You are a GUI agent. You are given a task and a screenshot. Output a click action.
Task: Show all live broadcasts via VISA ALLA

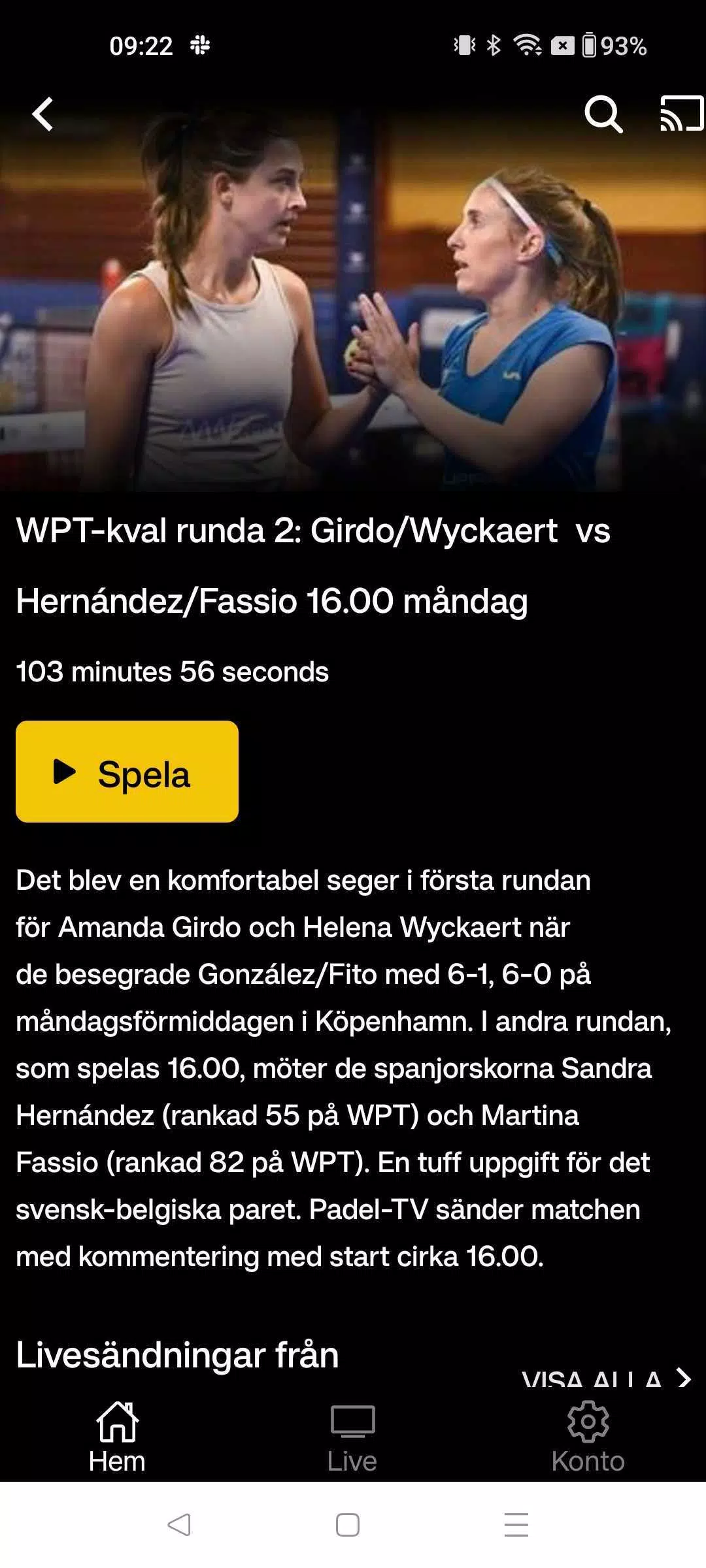[605, 1378]
